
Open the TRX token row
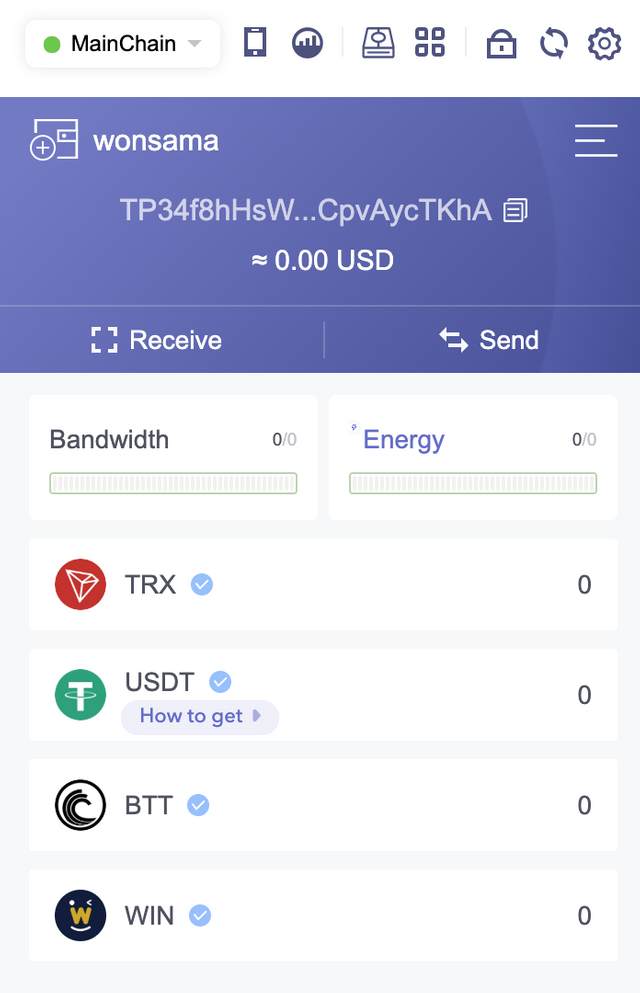(x=323, y=585)
